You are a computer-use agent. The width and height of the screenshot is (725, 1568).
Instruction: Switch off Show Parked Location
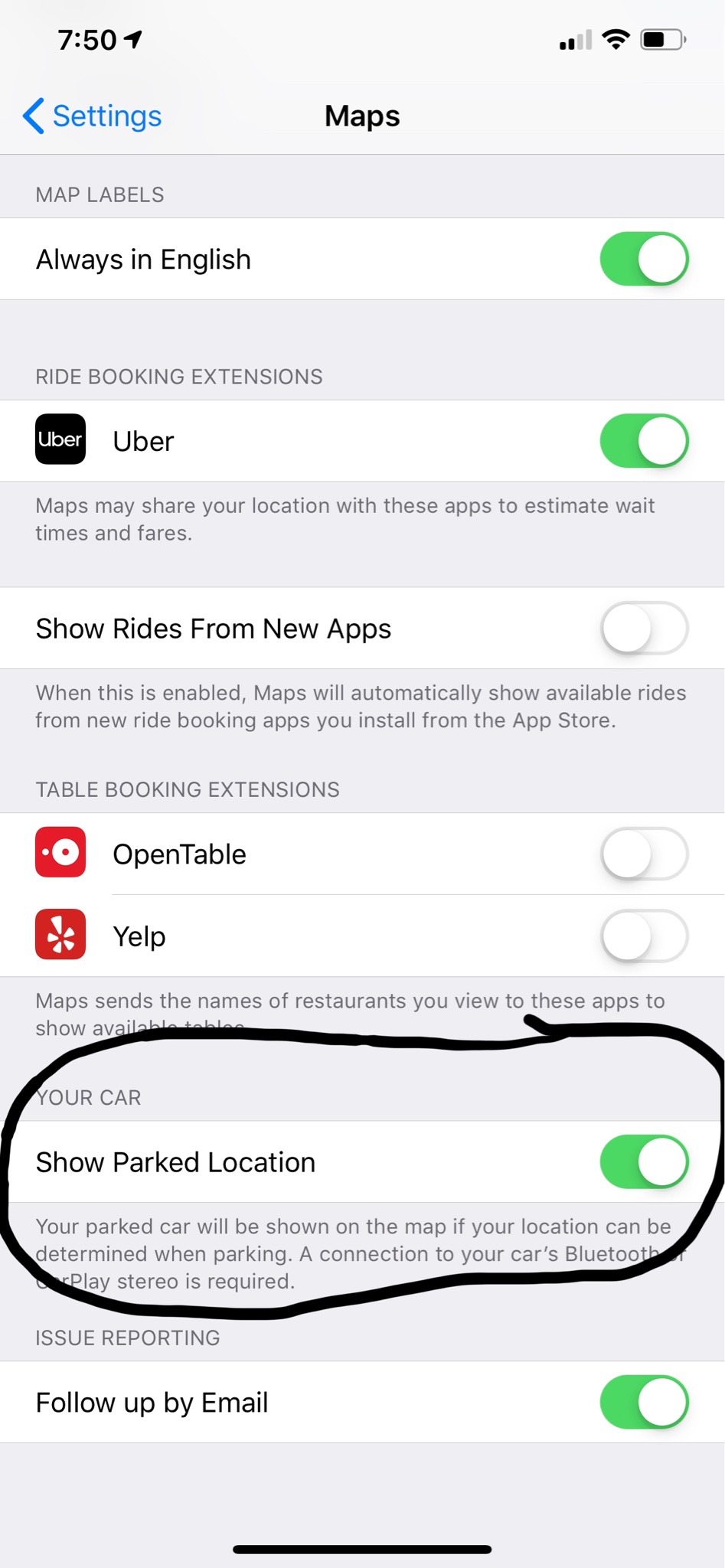(644, 1161)
